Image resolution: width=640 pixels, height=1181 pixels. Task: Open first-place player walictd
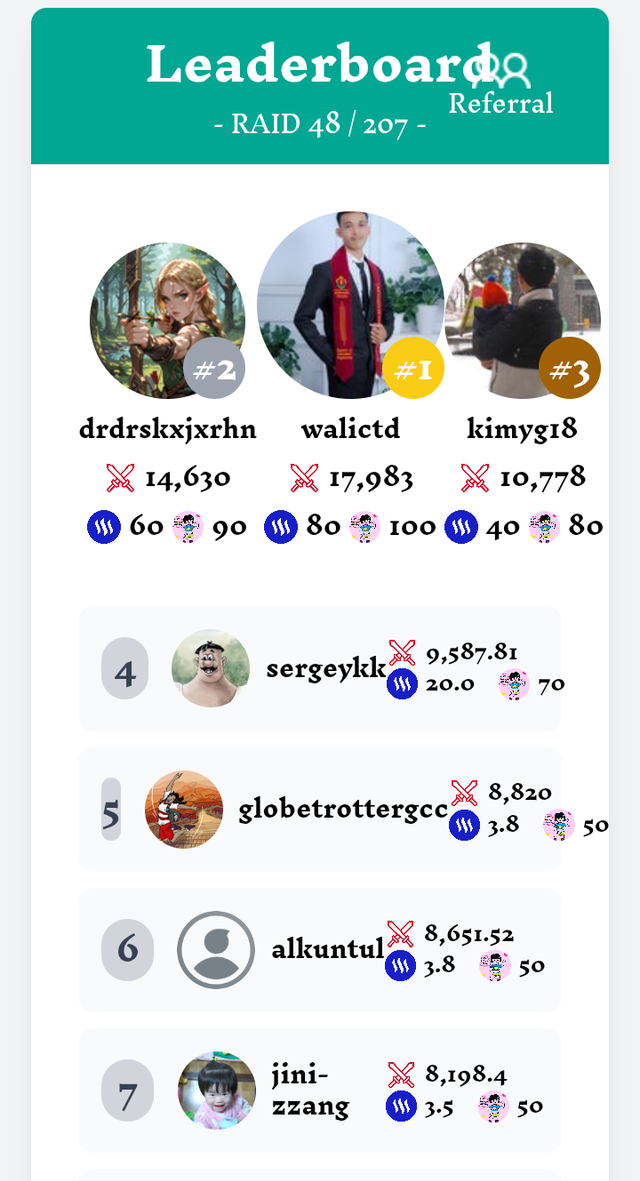350,306
